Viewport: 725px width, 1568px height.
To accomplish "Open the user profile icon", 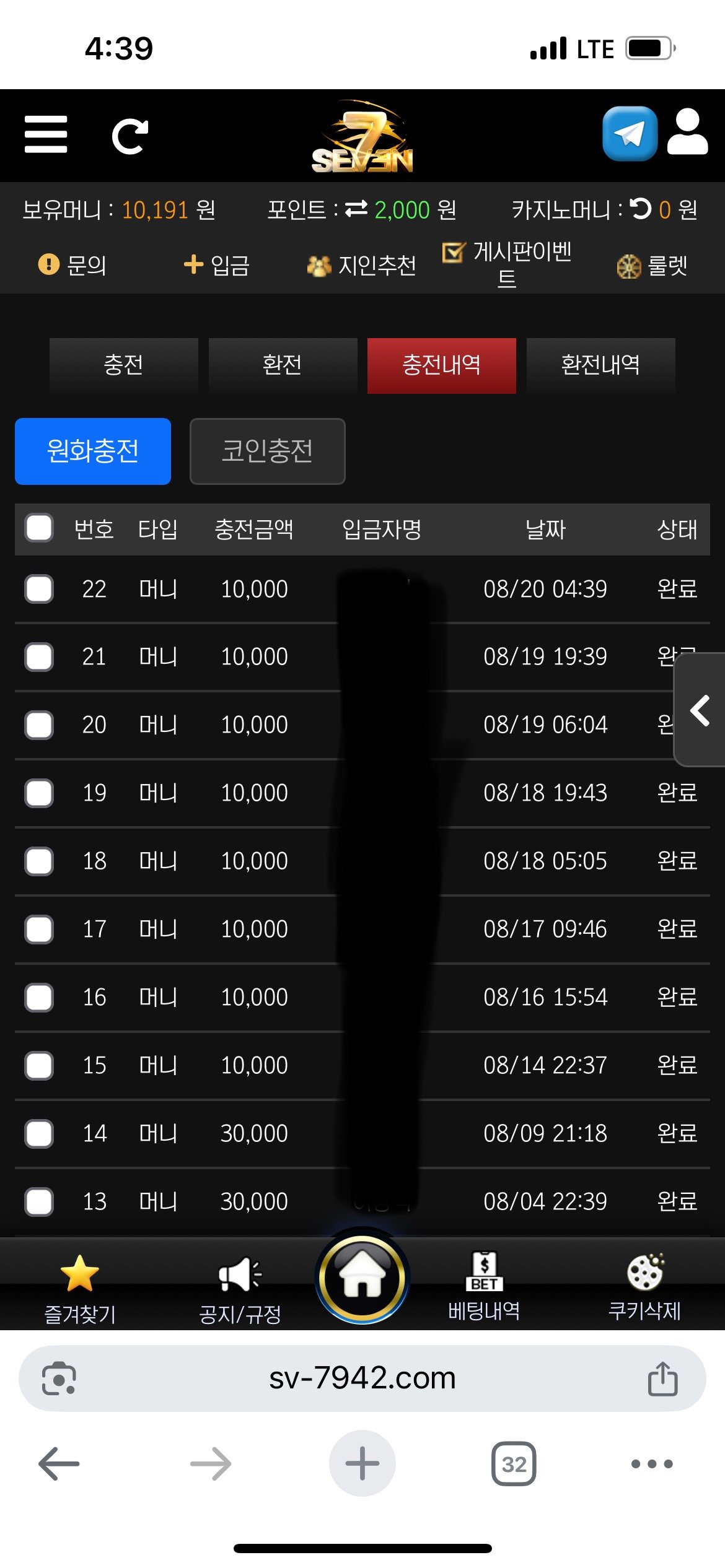I will click(687, 133).
